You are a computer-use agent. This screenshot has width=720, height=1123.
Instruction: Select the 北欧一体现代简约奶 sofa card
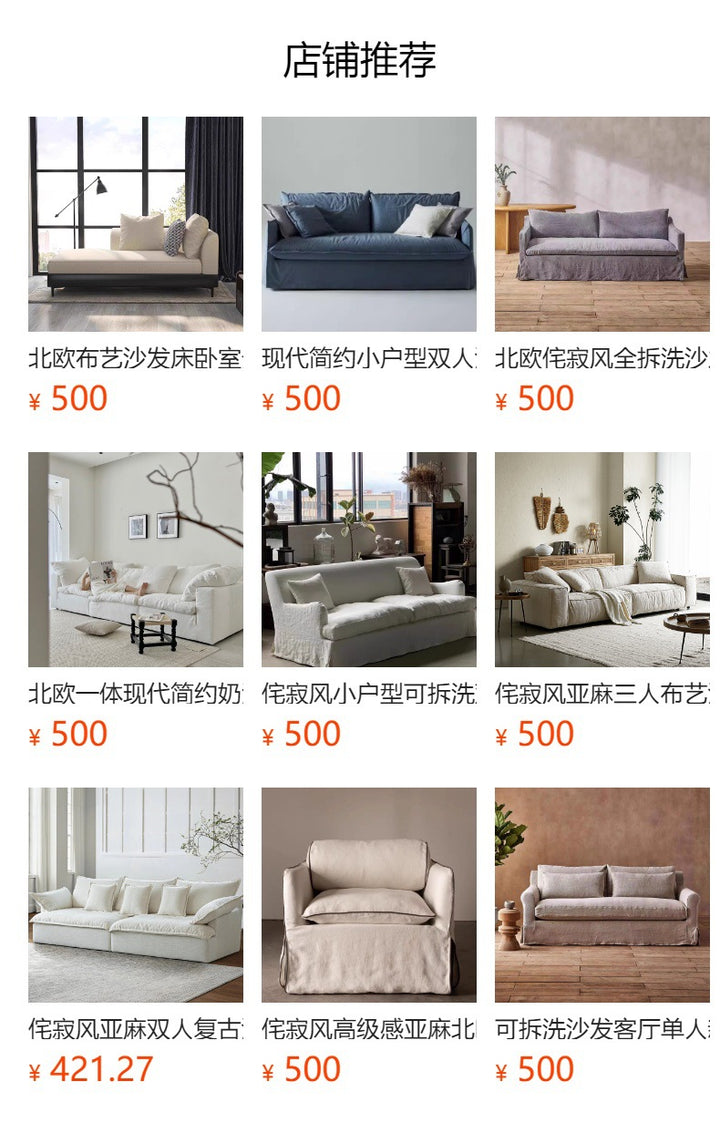click(135, 560)
